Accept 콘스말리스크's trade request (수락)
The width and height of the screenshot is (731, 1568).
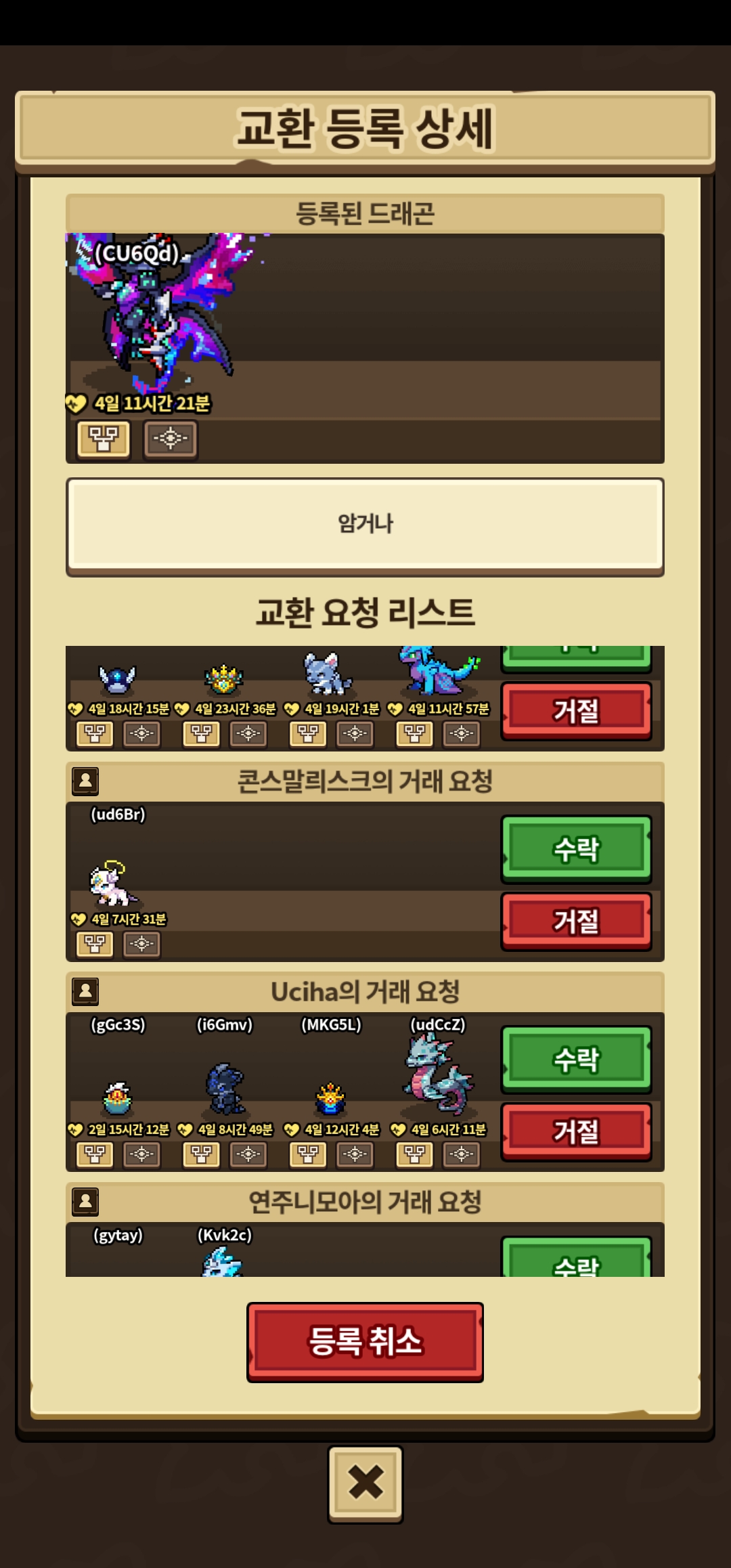tap(576, 849)
